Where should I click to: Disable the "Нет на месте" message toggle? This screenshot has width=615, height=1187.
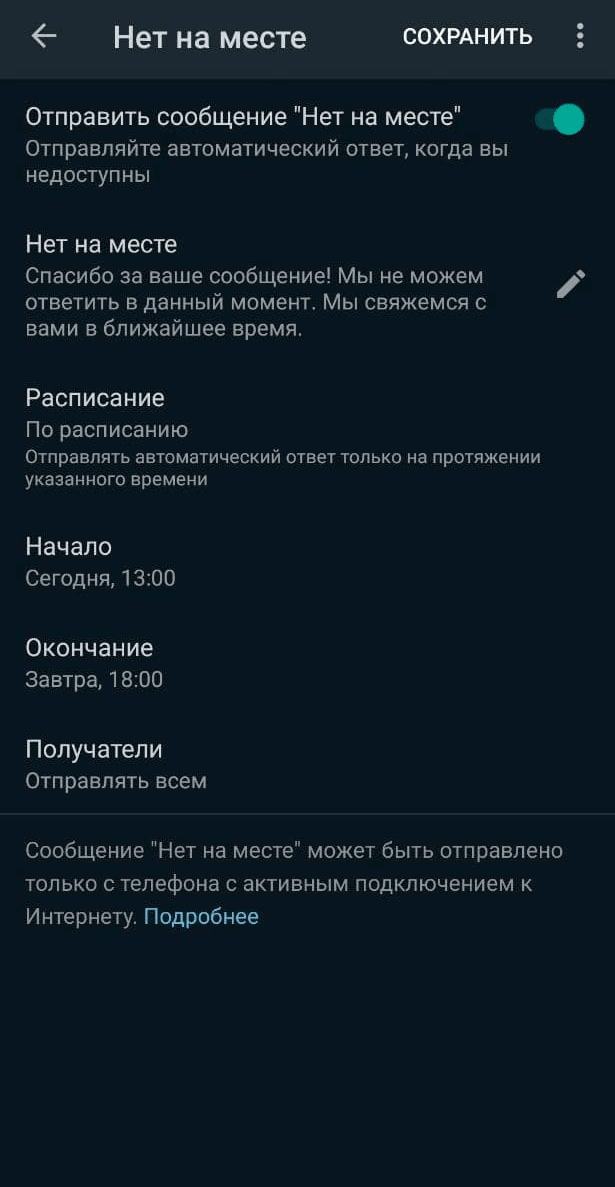point(560,120)
